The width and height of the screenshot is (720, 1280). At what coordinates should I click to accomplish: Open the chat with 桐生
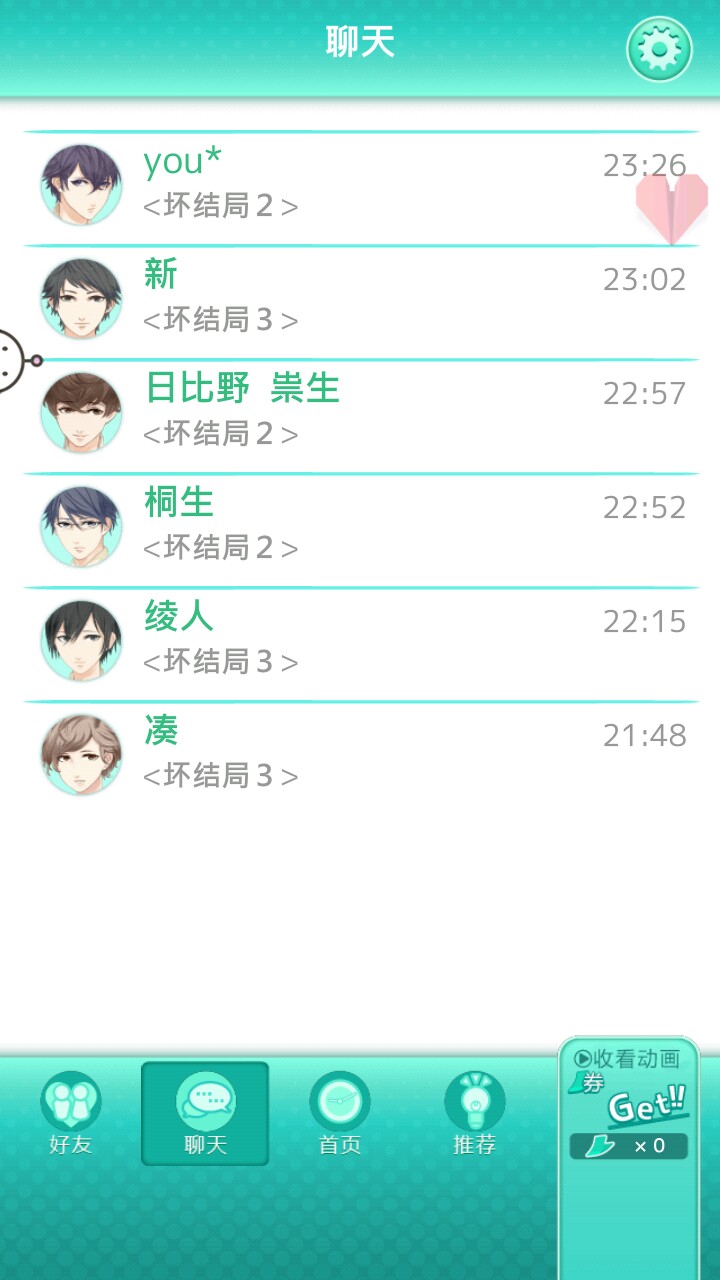(360, 528)
